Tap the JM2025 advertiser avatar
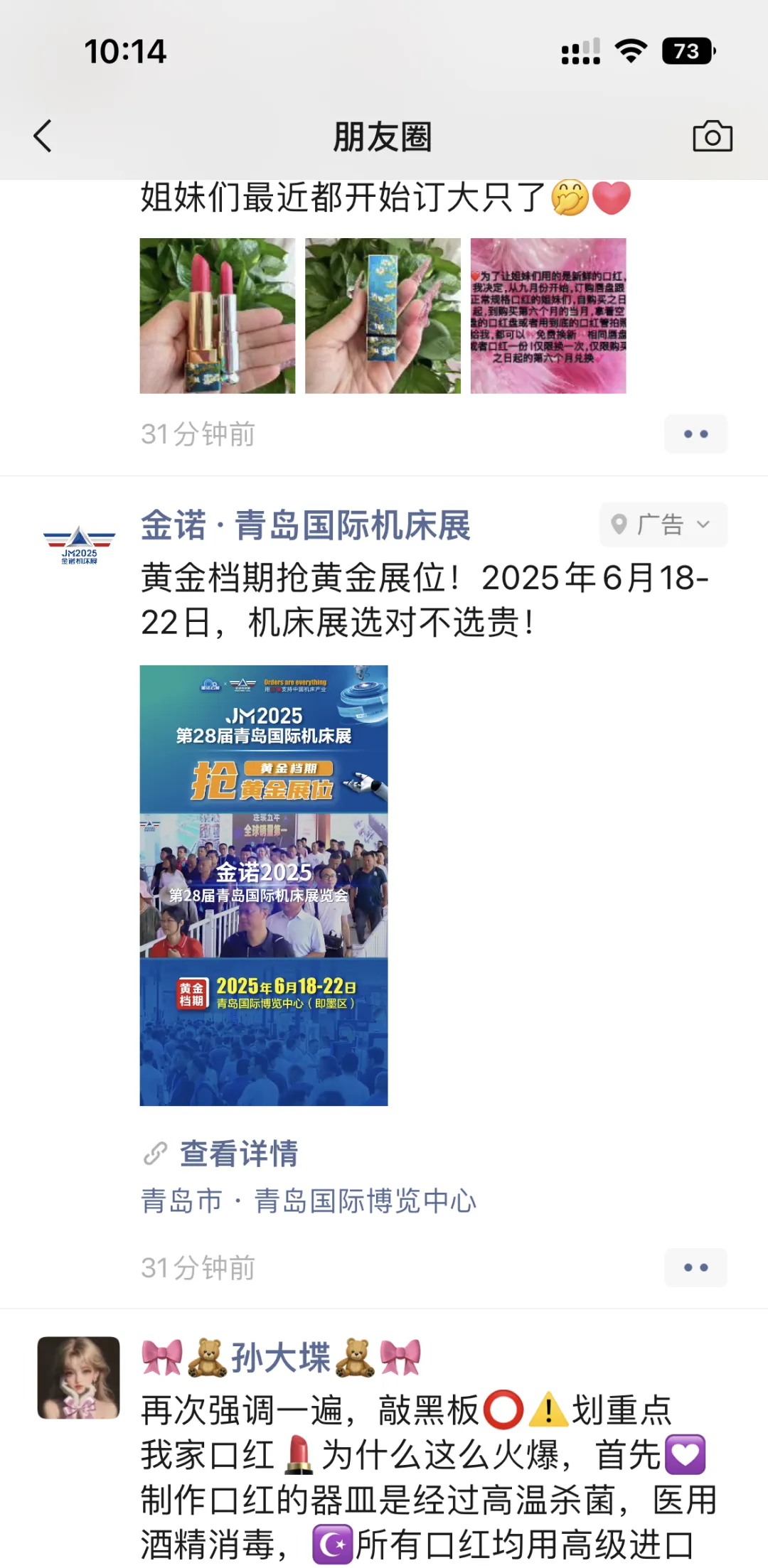Image resolution: width=768 pixels, height=1568 pixels. pyautogui.click(x=79, y=545)
